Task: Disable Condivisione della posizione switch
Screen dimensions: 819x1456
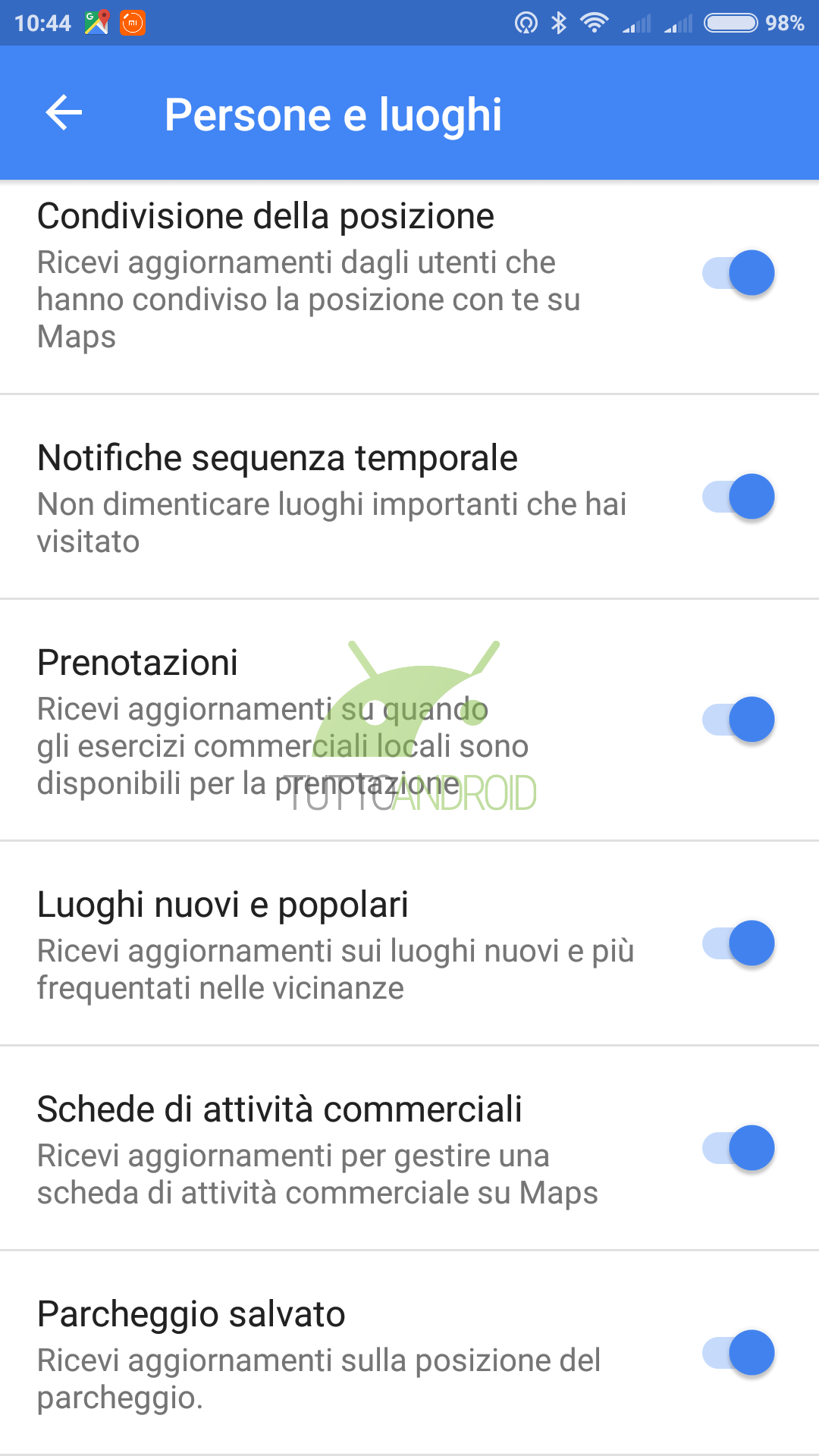Action: (x=738, y=273)
